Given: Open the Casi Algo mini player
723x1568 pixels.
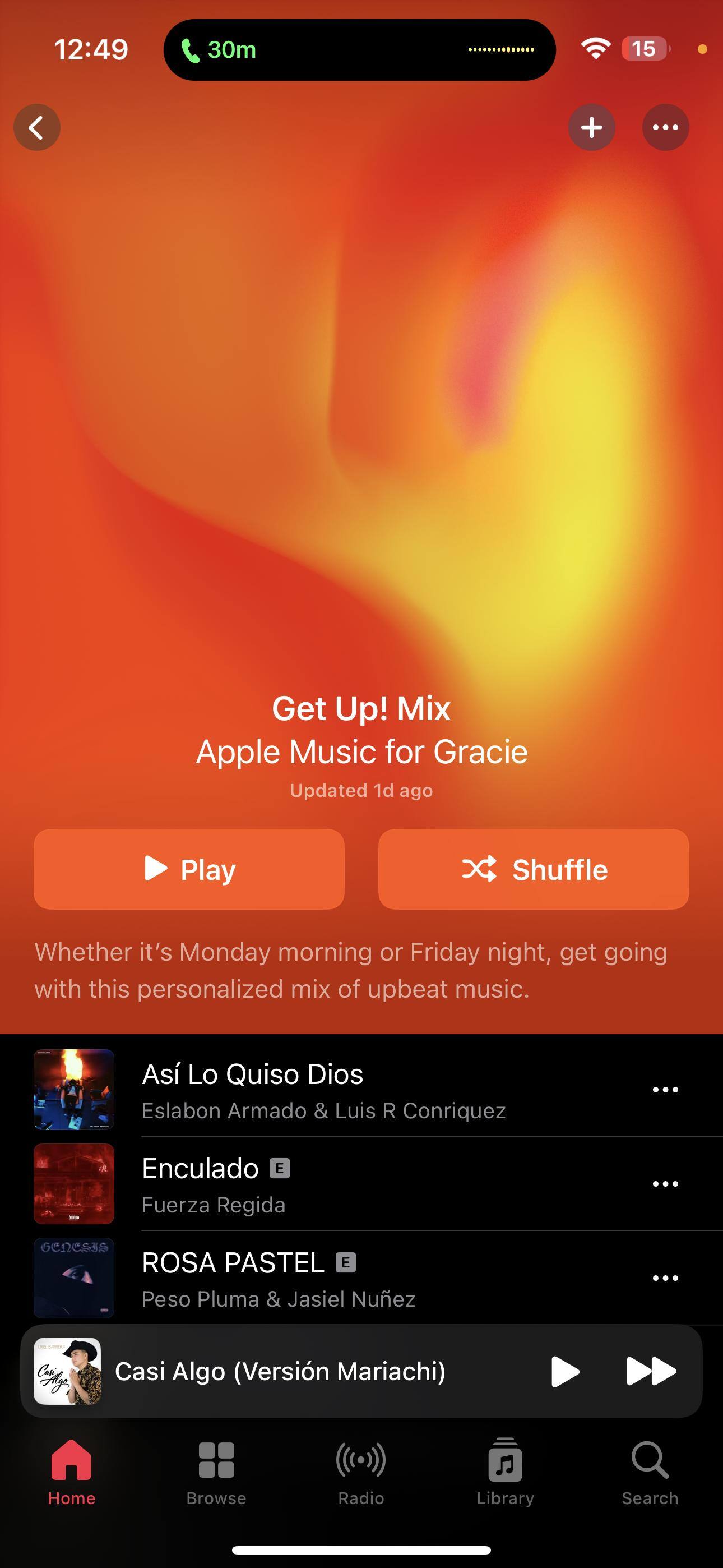Looking at the screenshot, I should click(280, 1371).
